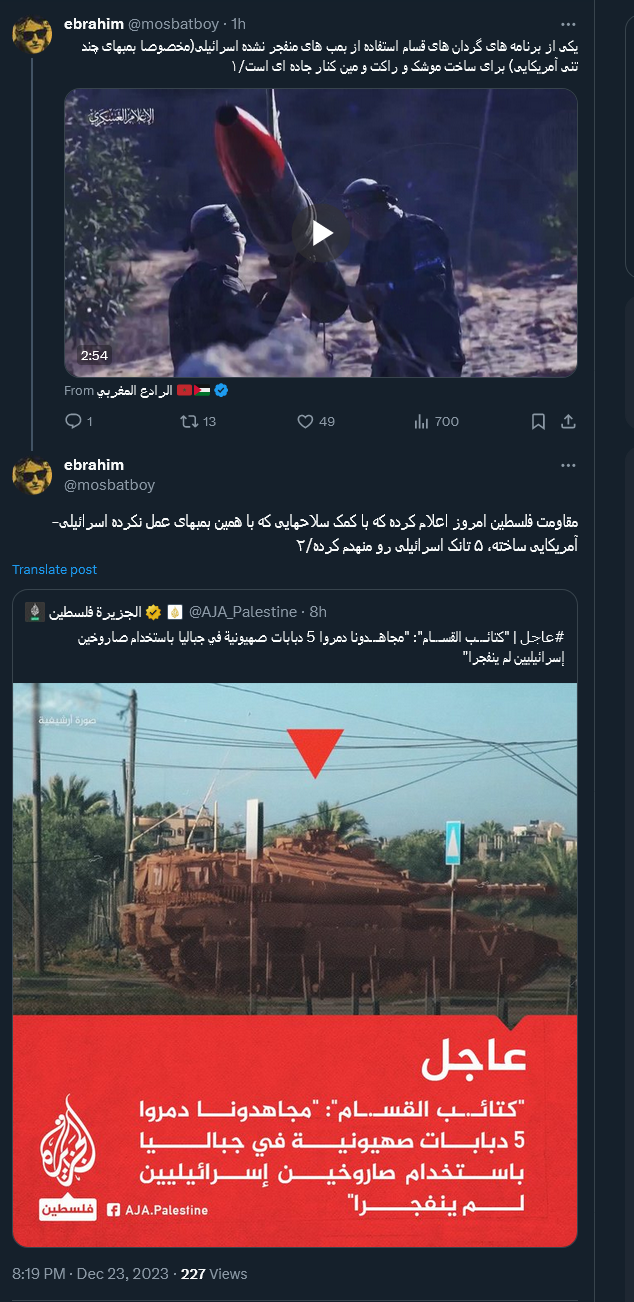The height and width of the screenshot is (1302, 634).
Task: Bookmark the first post
Action: 538,422
